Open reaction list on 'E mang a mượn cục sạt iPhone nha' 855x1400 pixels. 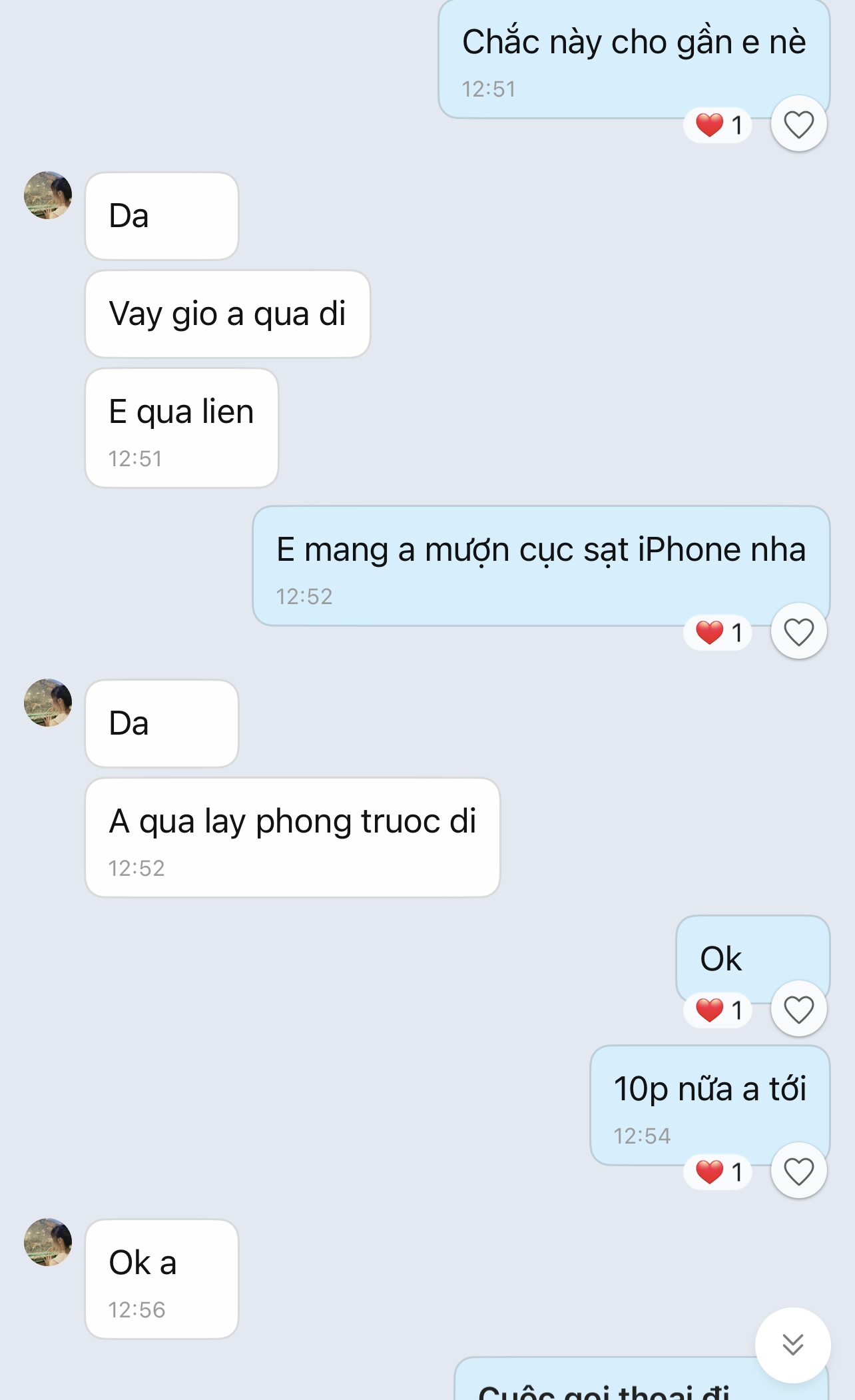(718, 632)
